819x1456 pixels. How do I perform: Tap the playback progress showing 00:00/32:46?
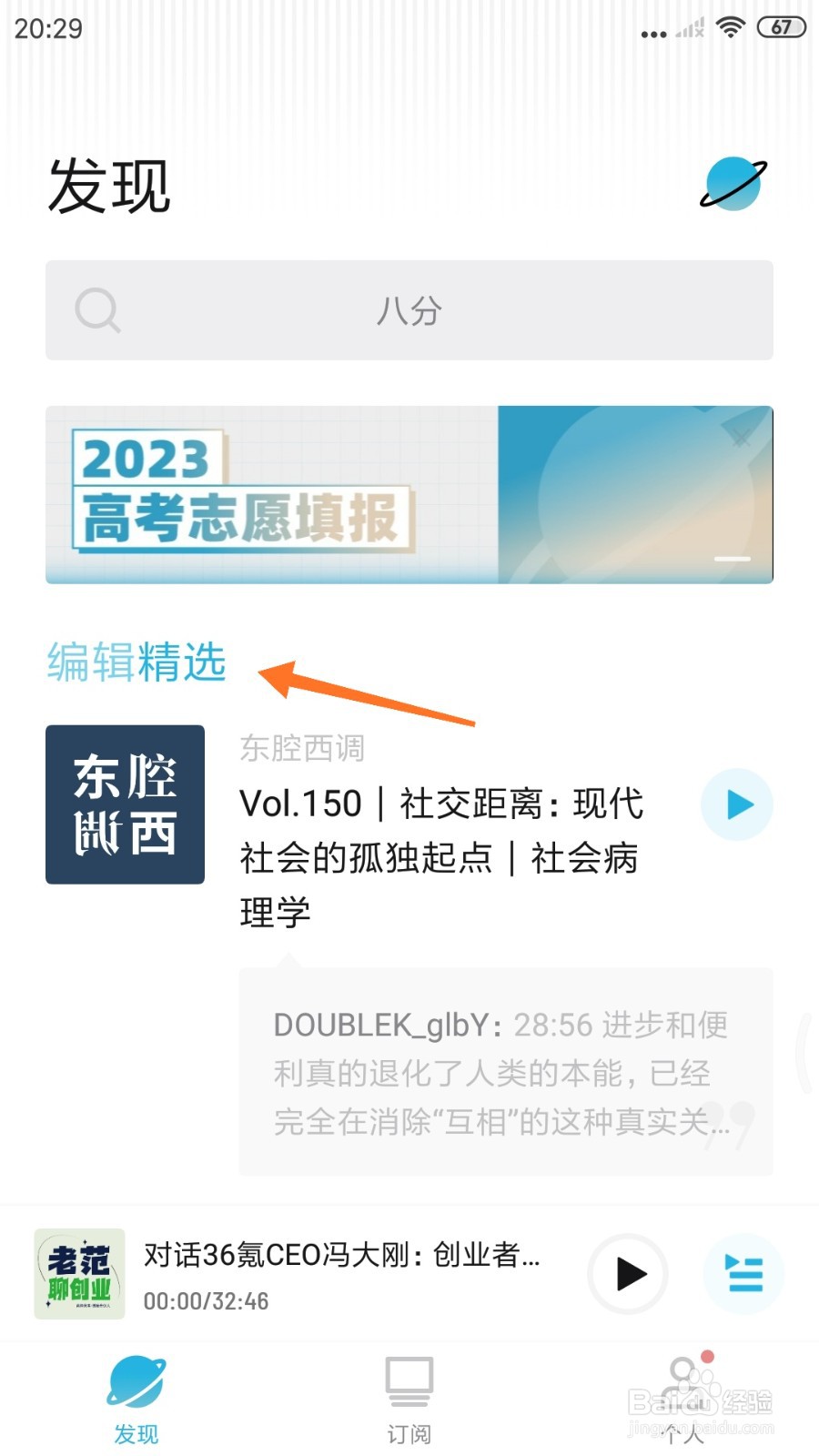click(206, 1302)
